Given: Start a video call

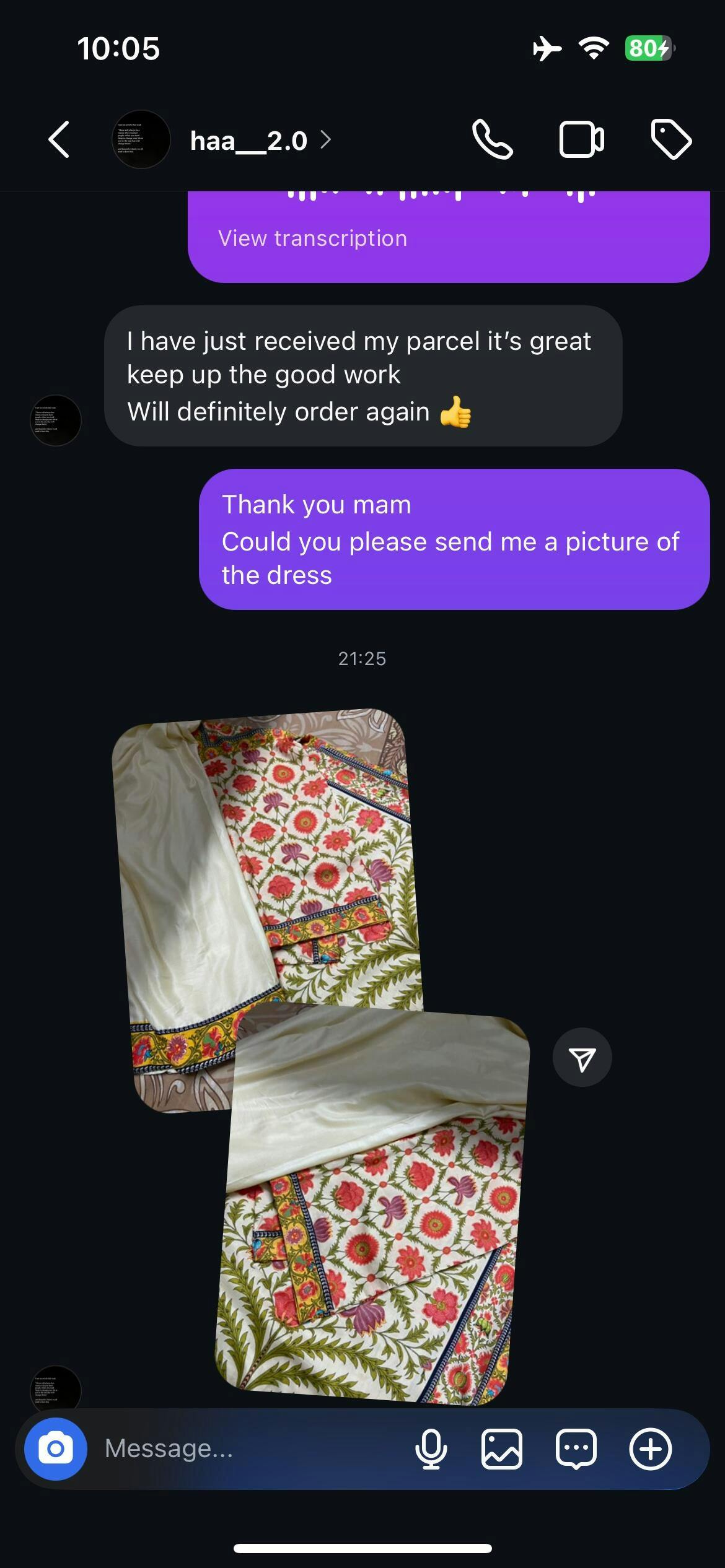Looking at the screenshot, I should [x=581, y=140].
